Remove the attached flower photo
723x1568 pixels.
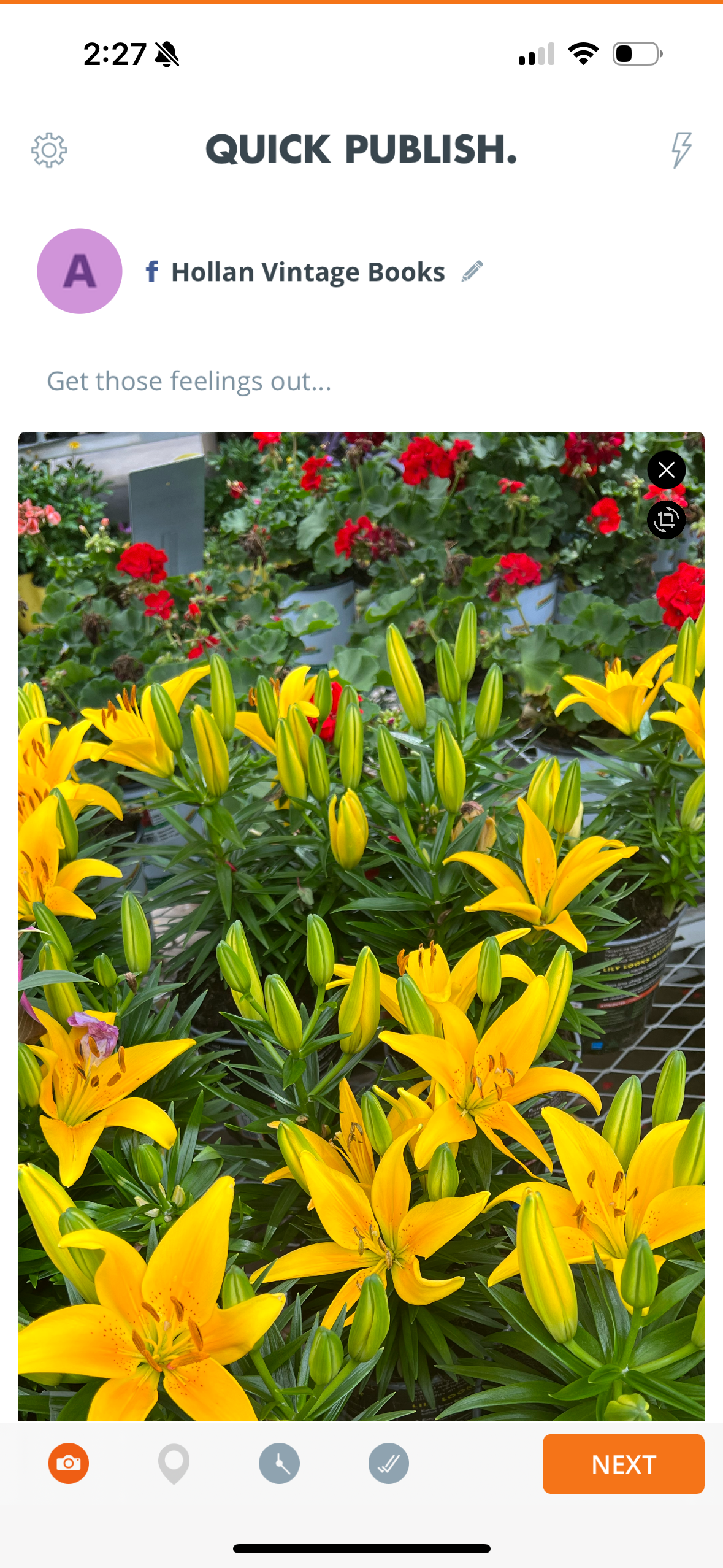tap(666, 470)
